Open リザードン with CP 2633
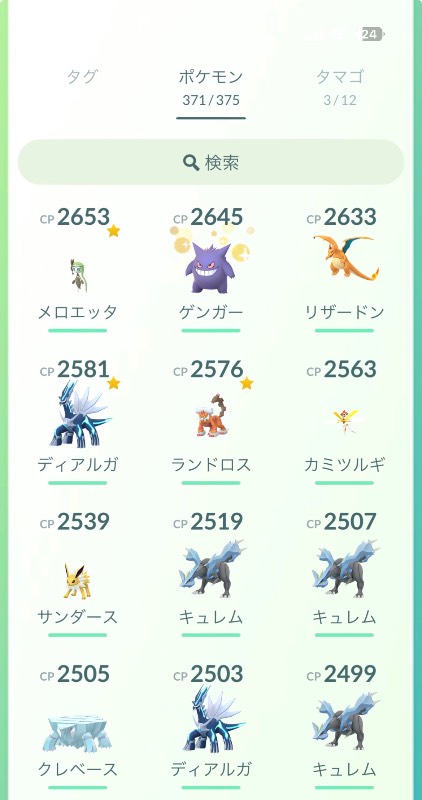This screenshot has height=800, width=422. [x=344, y=270]
